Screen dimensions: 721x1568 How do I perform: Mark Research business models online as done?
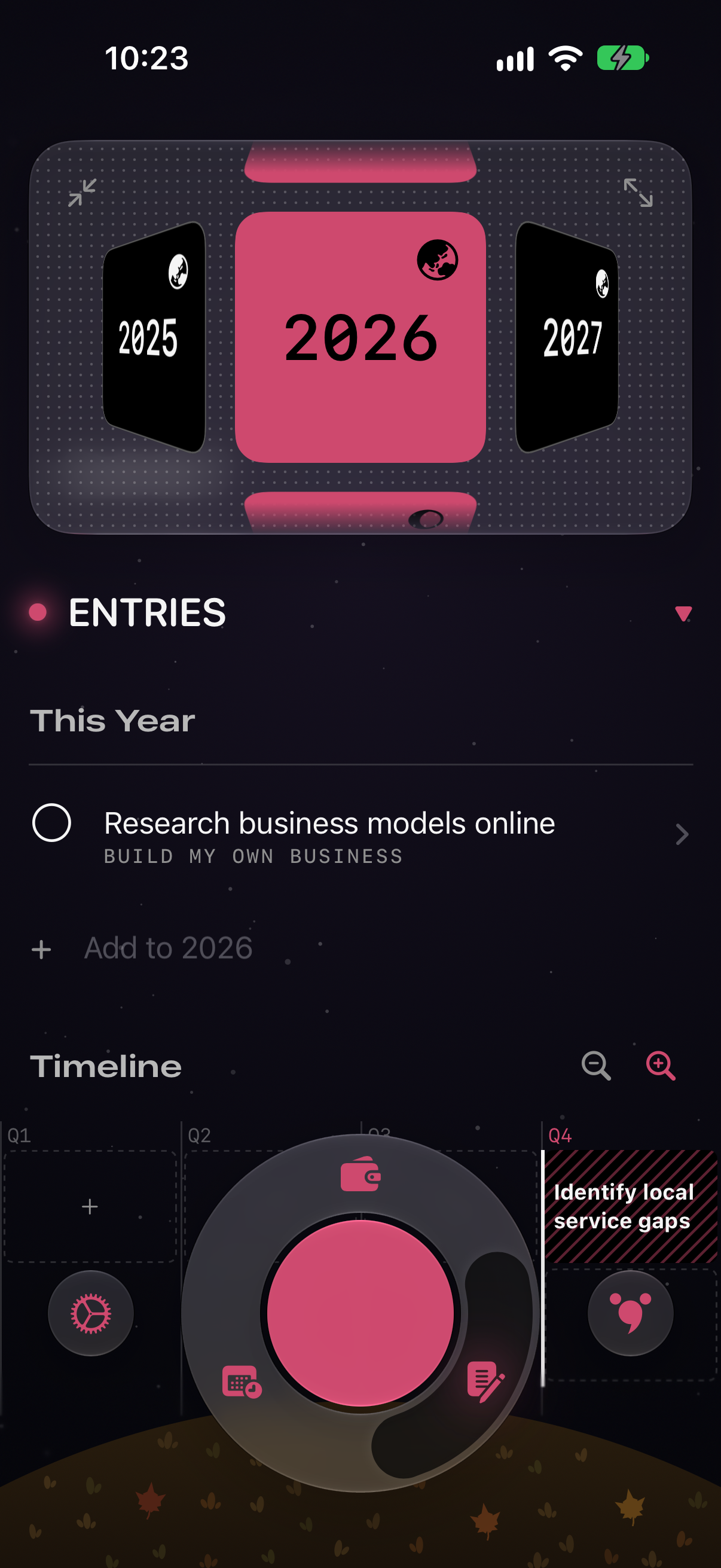coord(52,823)
